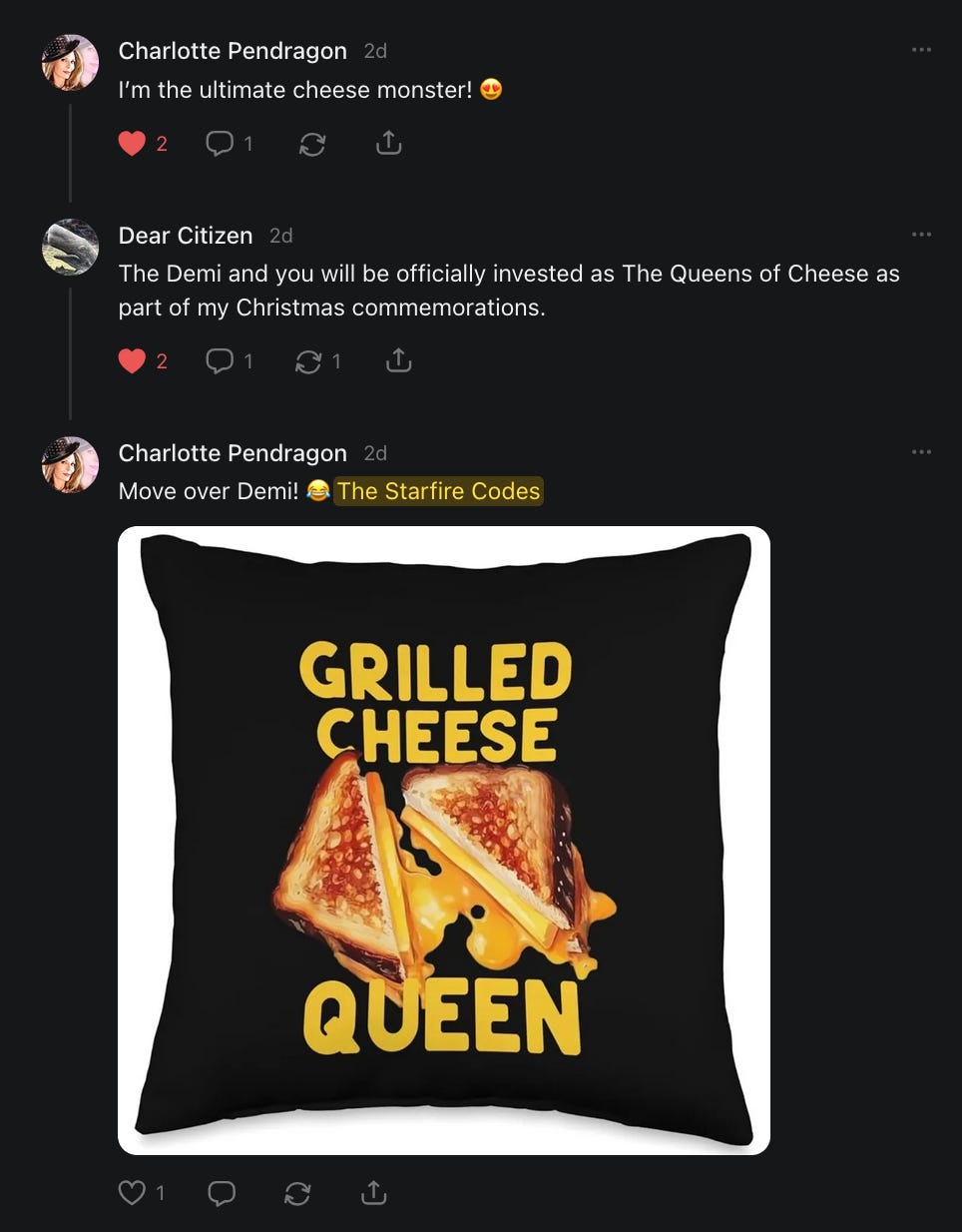Like the Move over Demi post
Viewport: 962px width, 1232px height.
(x=132, y=1192)
